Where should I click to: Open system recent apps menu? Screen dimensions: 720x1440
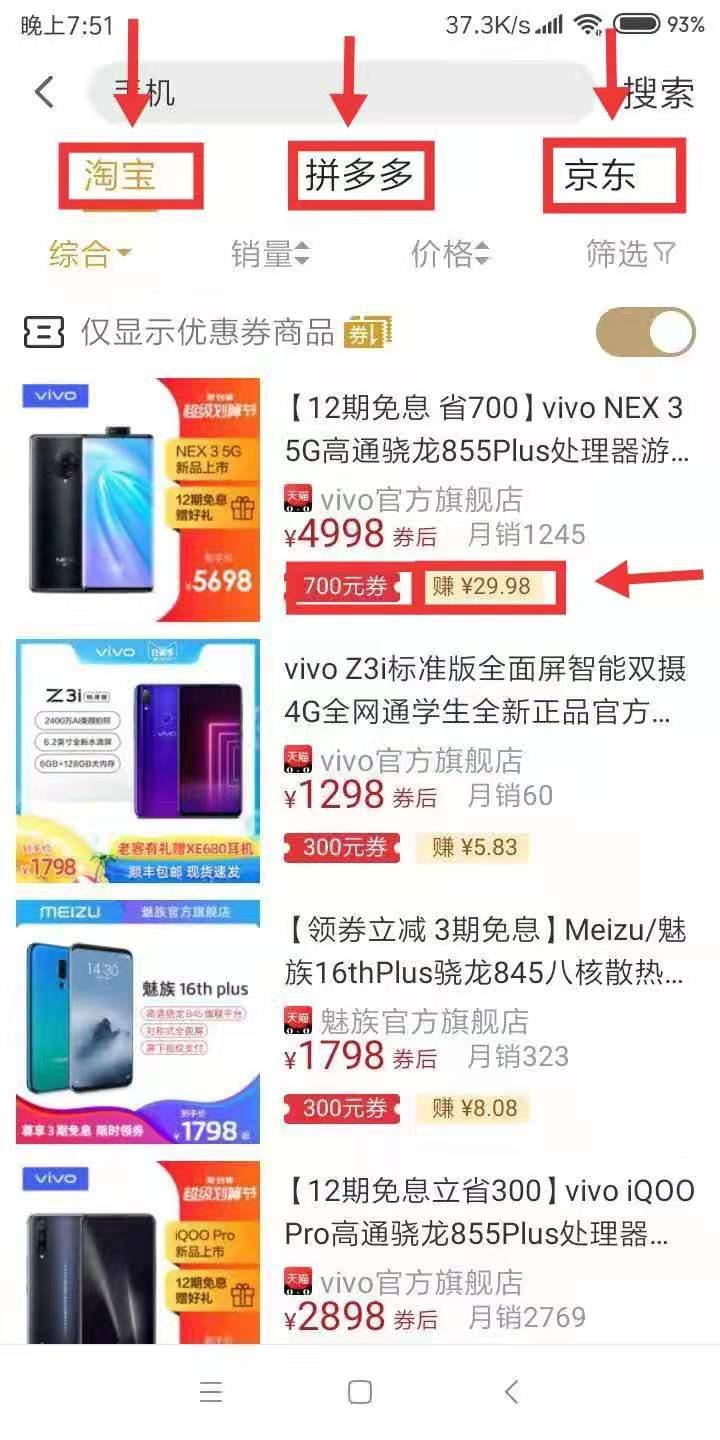click(211, 1392)
